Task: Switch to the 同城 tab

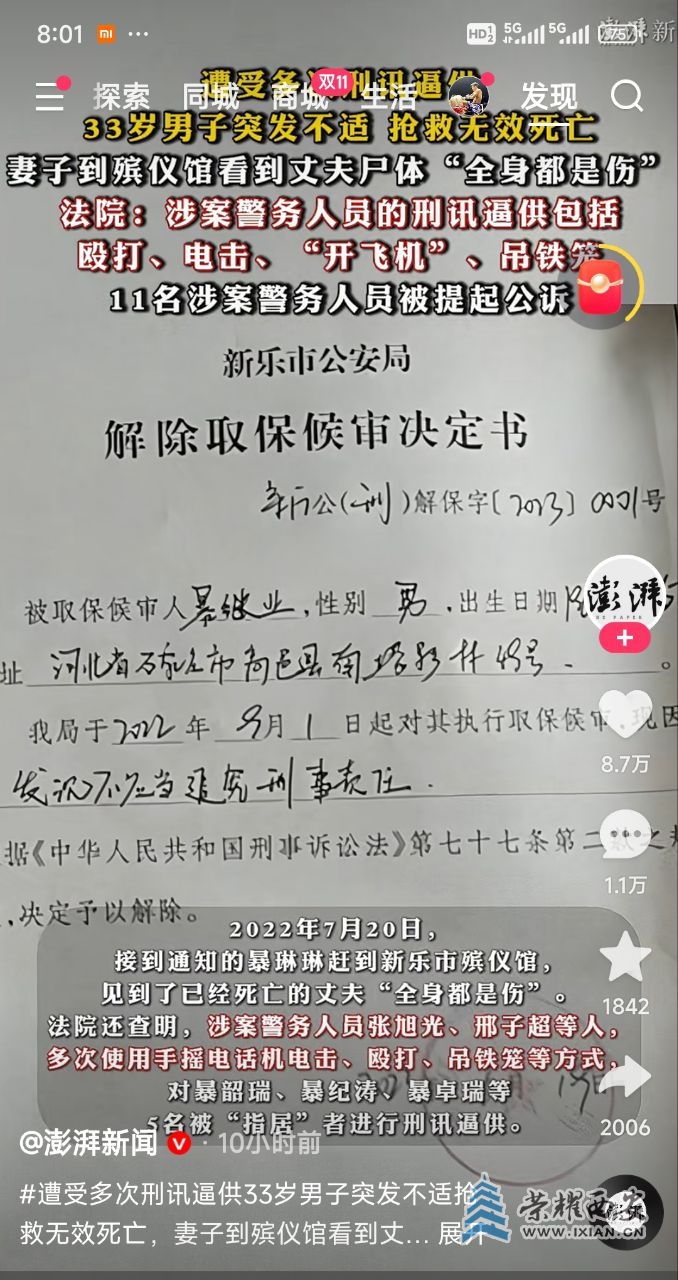Action: (x=211, y=97)
